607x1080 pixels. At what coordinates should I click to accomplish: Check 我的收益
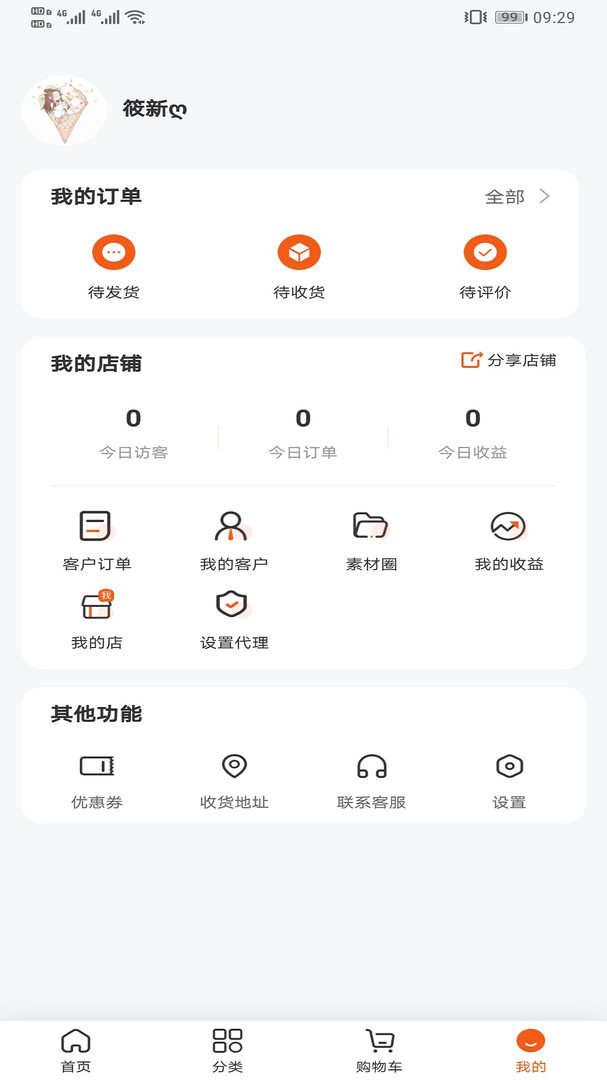509,540
